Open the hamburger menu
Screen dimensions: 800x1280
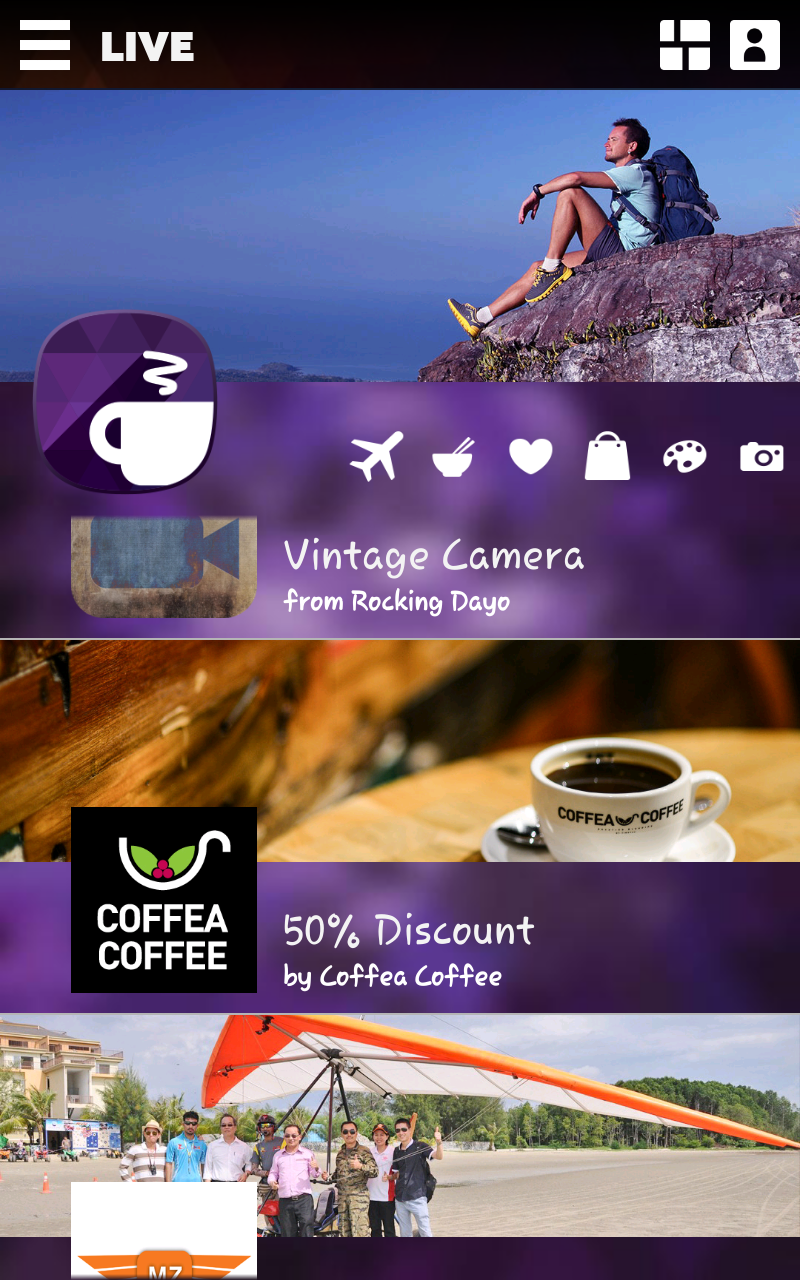pyautogui.click(x=45, y=45)
